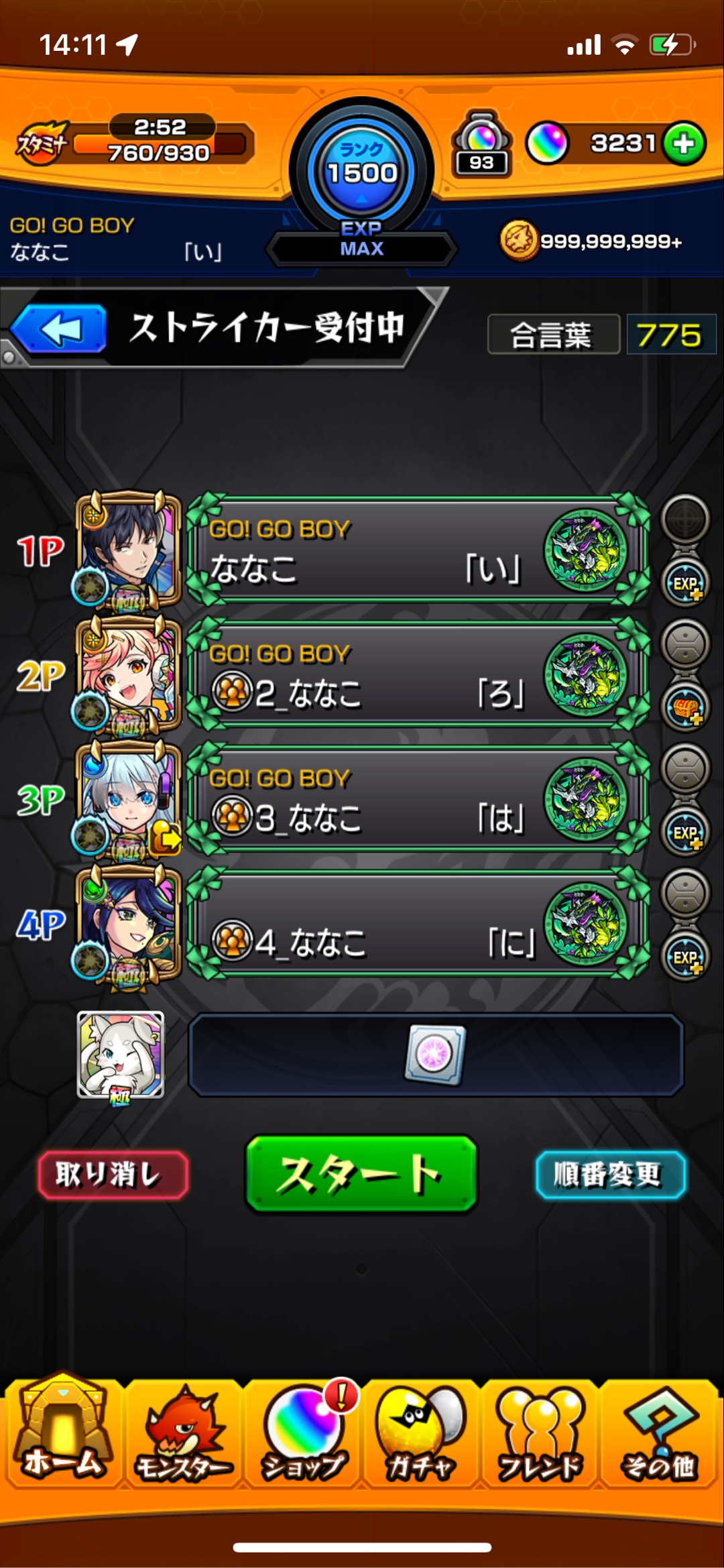724x1568 pixels.
Task: Change player order with 順番変更
Action: 610,1174
